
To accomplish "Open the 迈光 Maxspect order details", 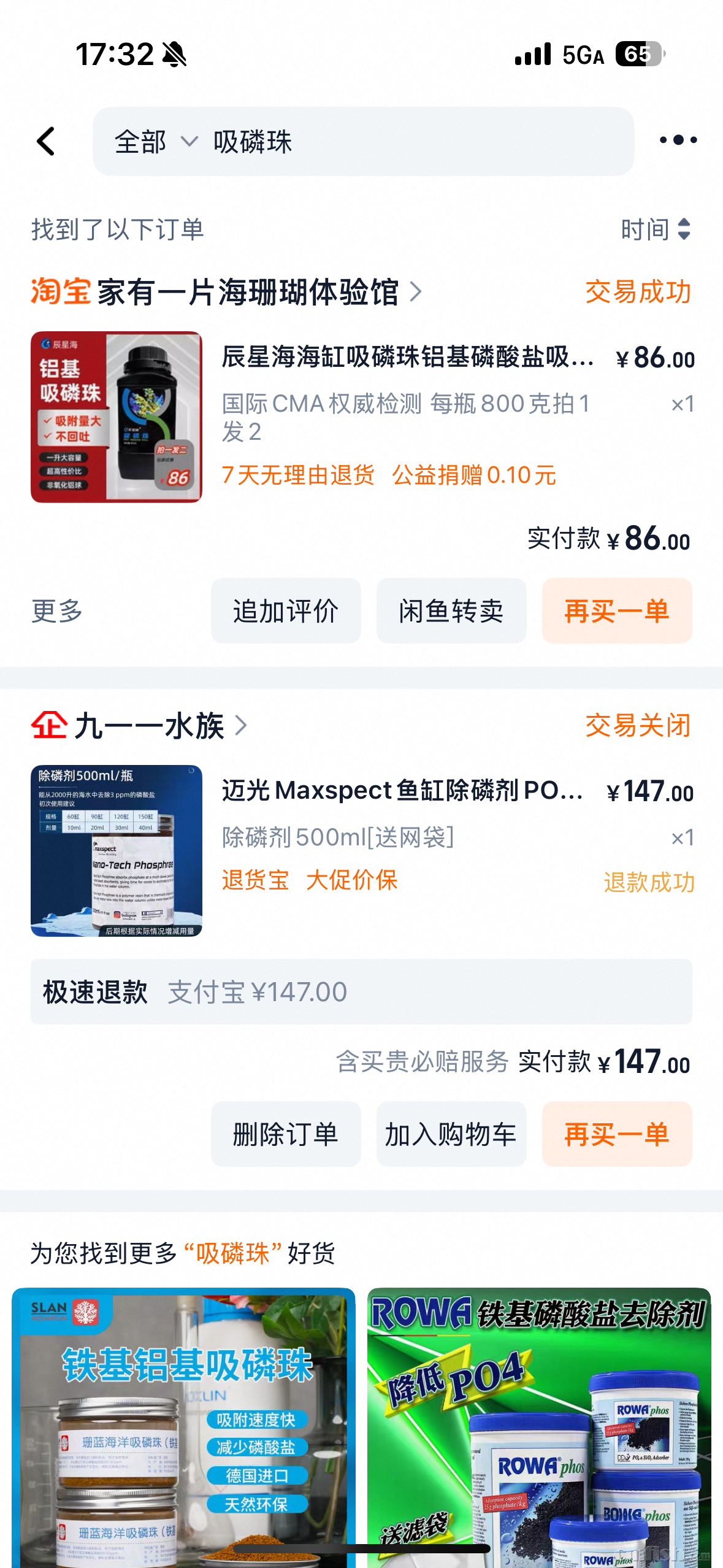I will [x=402, y=791].
